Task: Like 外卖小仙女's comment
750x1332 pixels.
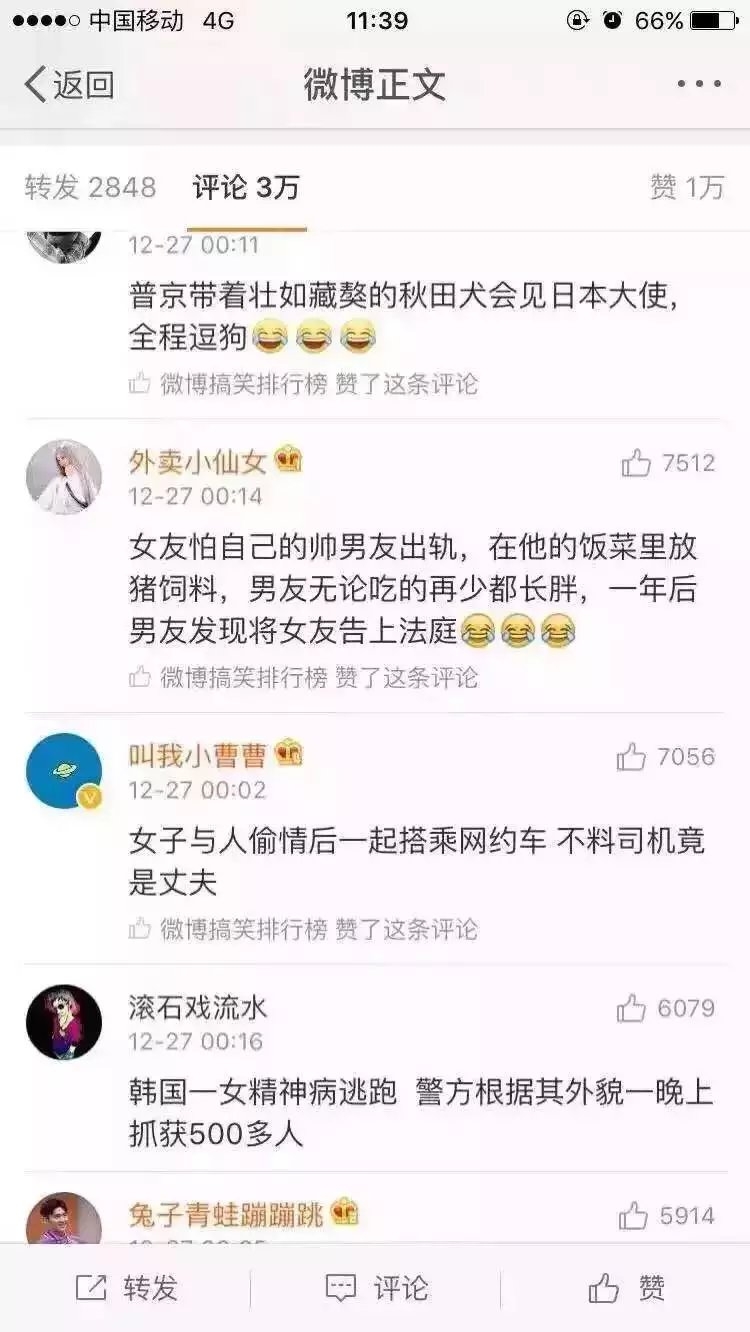Action: click(x=668, y=463)
